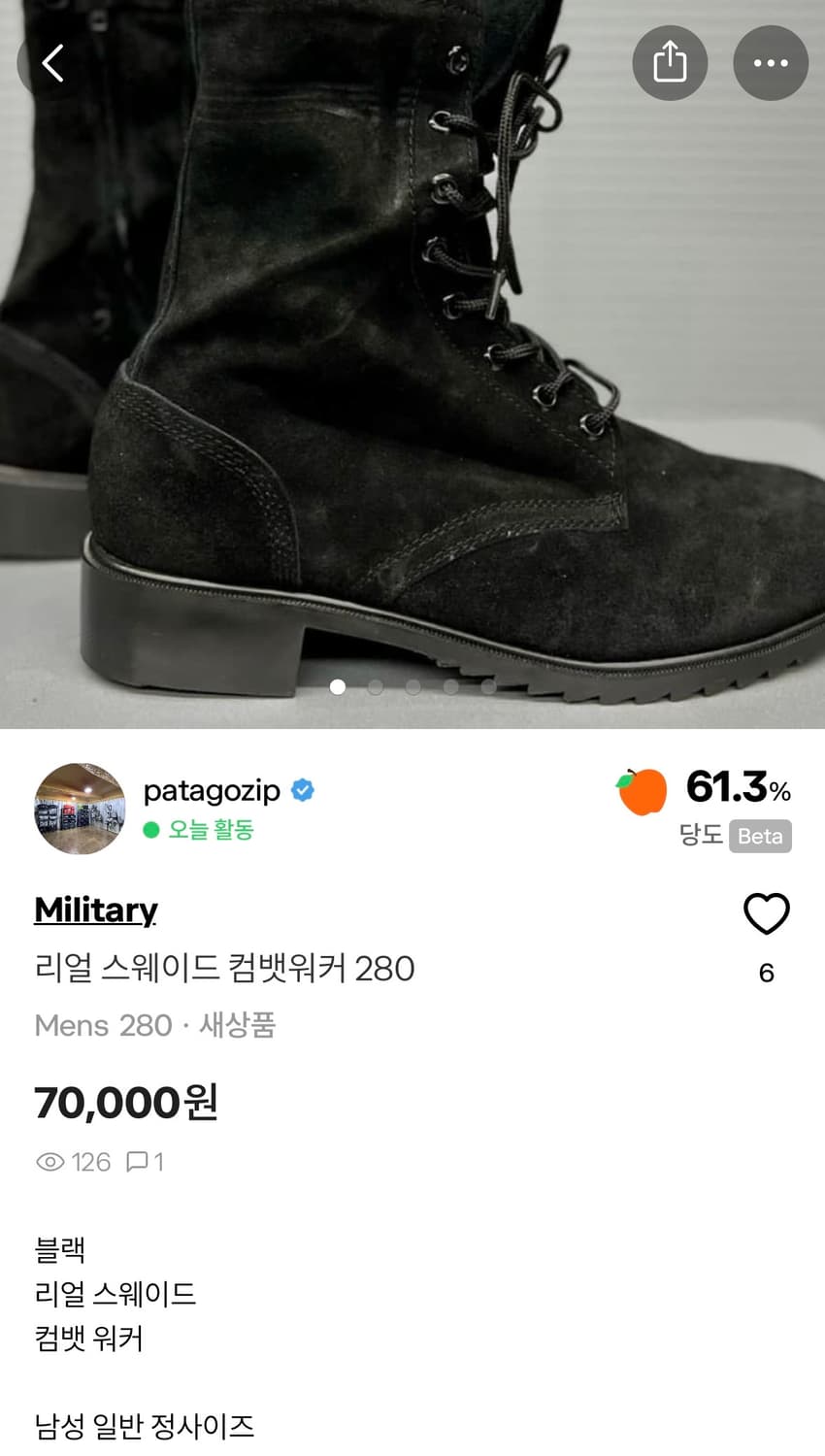Screen dimensions: 825x1456
Task: Click the eye view-count icon
Action: click(x=52, y=1161)
